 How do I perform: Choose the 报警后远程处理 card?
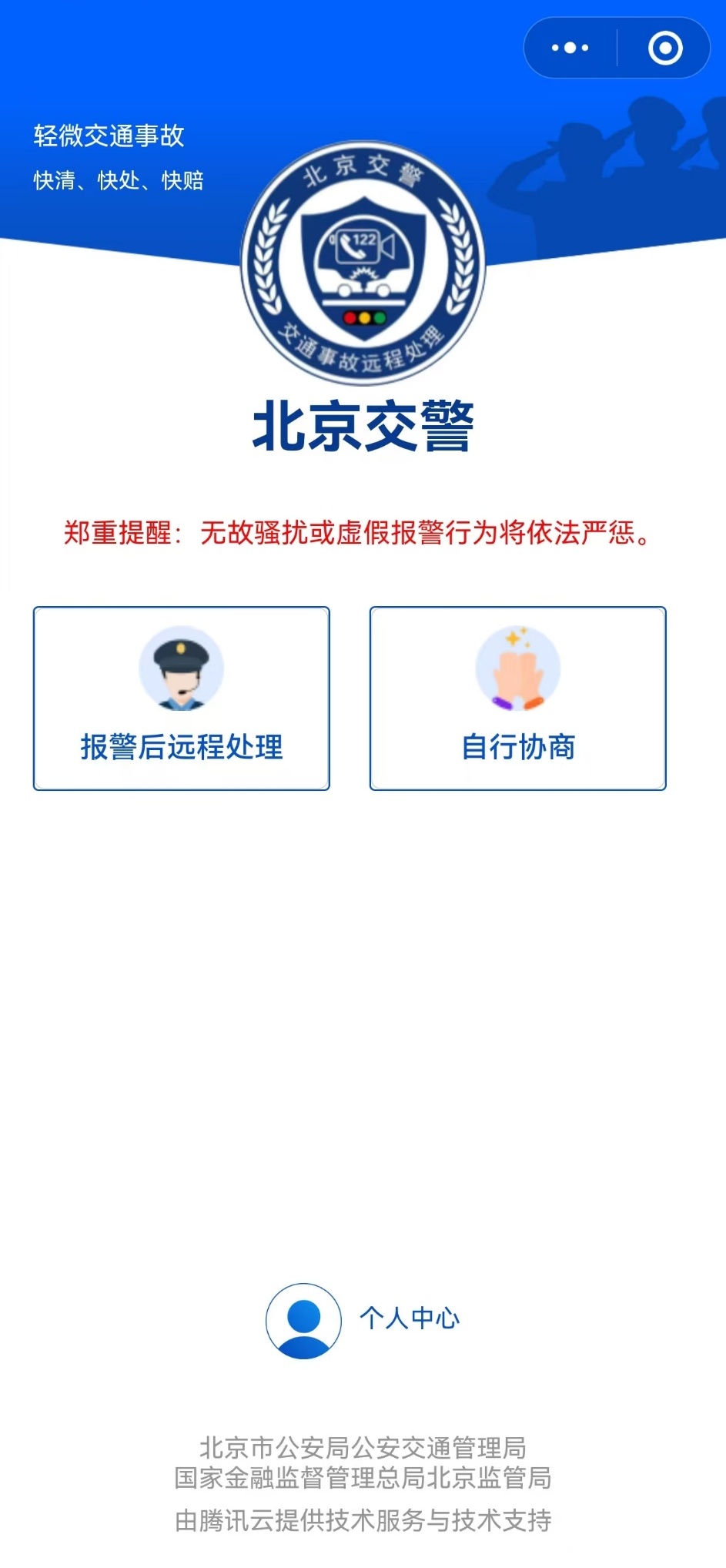coord(181,699)
